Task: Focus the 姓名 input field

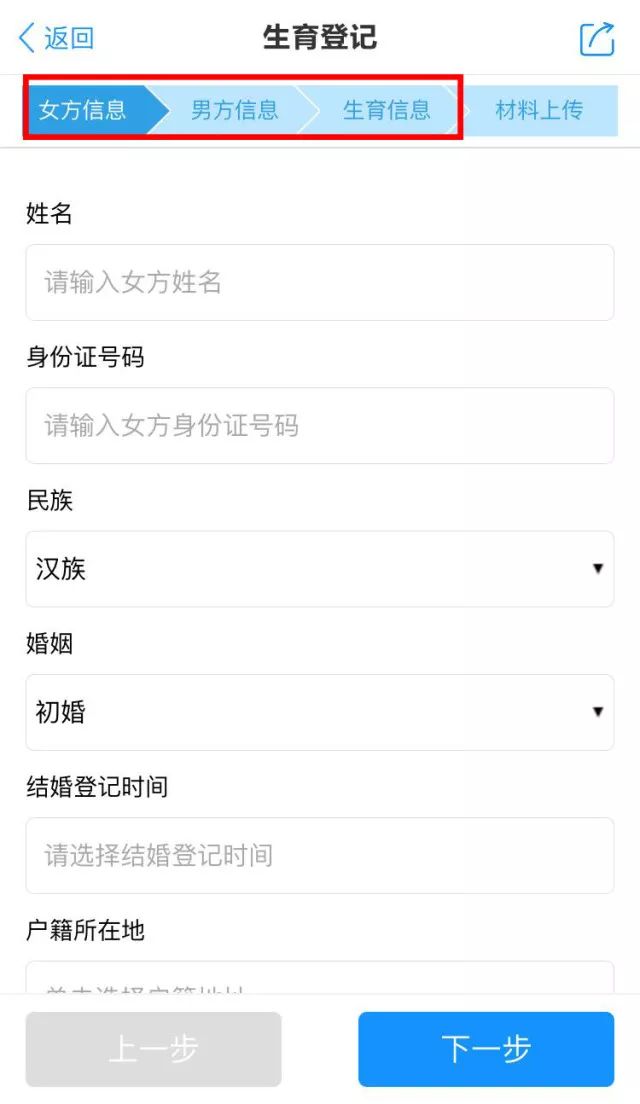Action: [320, 282]
